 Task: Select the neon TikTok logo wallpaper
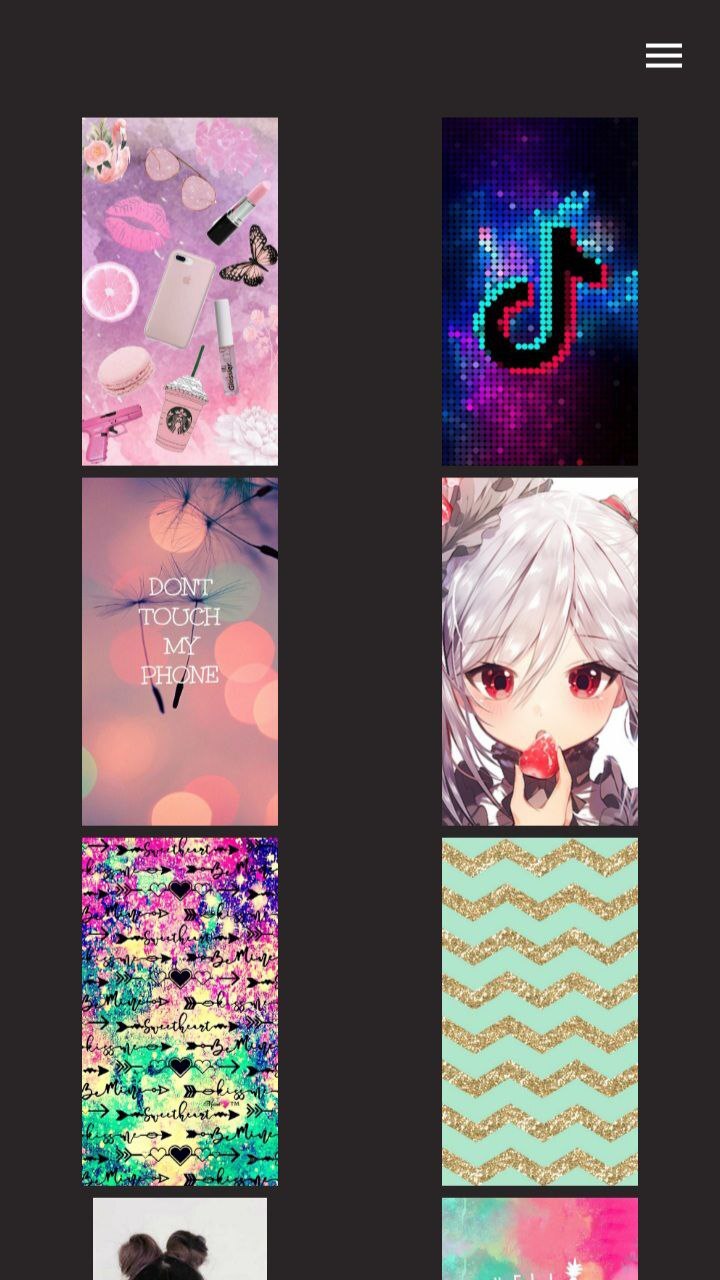point(540,291)
